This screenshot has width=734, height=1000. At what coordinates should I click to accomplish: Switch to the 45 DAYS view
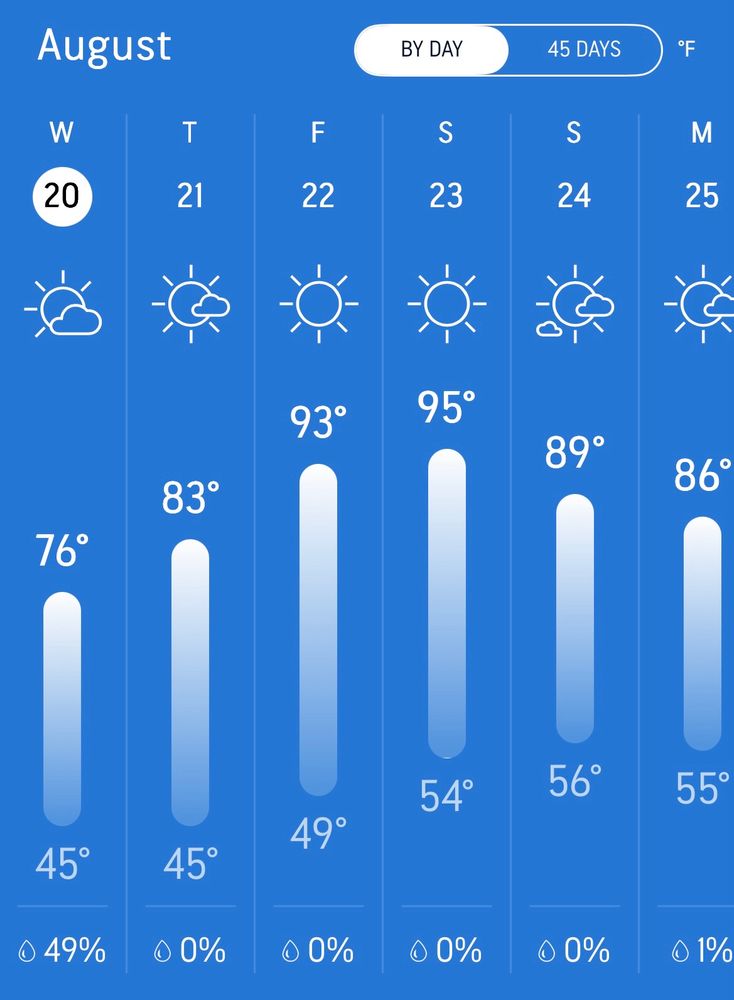click(584, 50)
